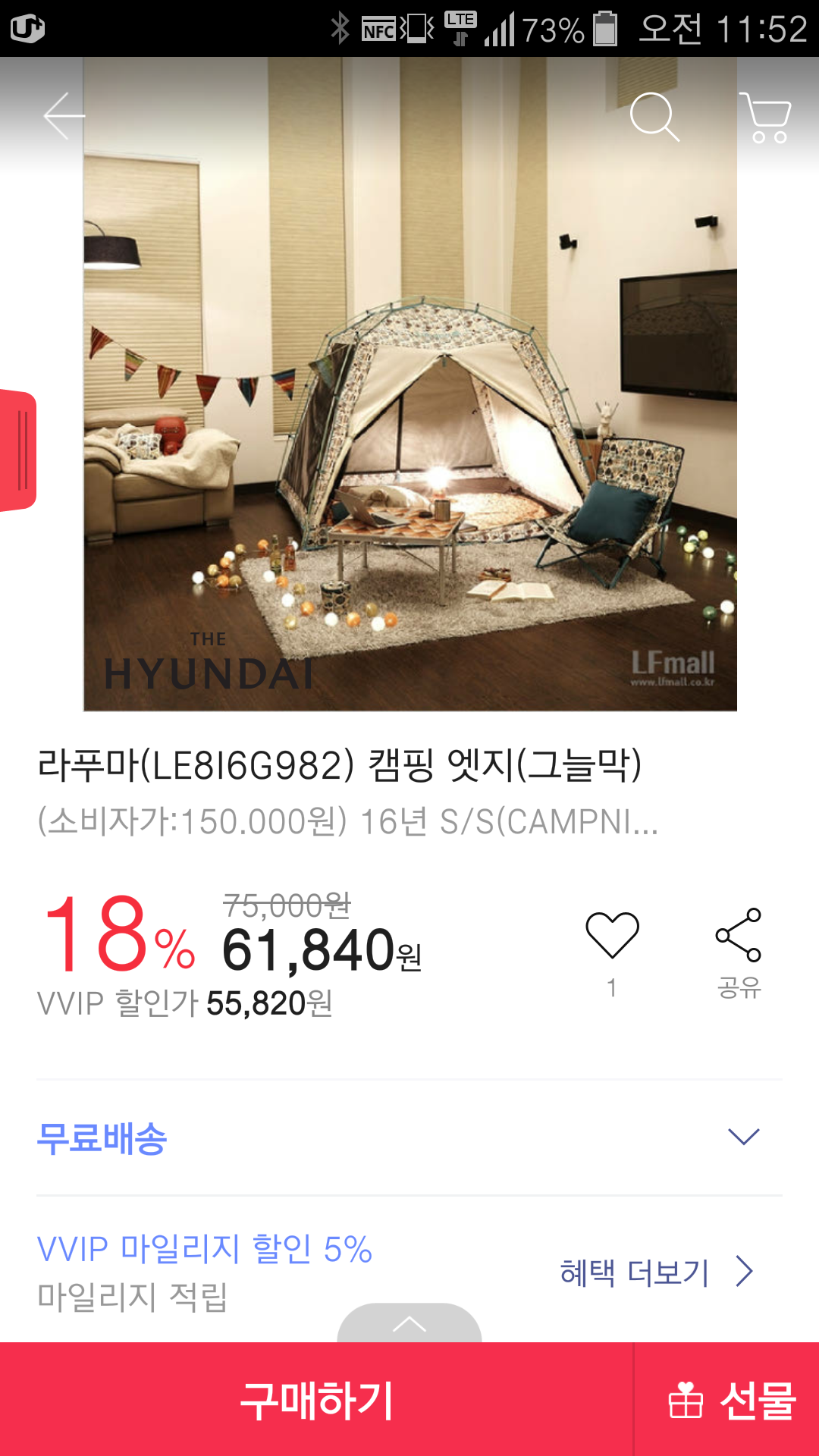
Task: Add the product to wishlist with heart
Action: (612, 936)
